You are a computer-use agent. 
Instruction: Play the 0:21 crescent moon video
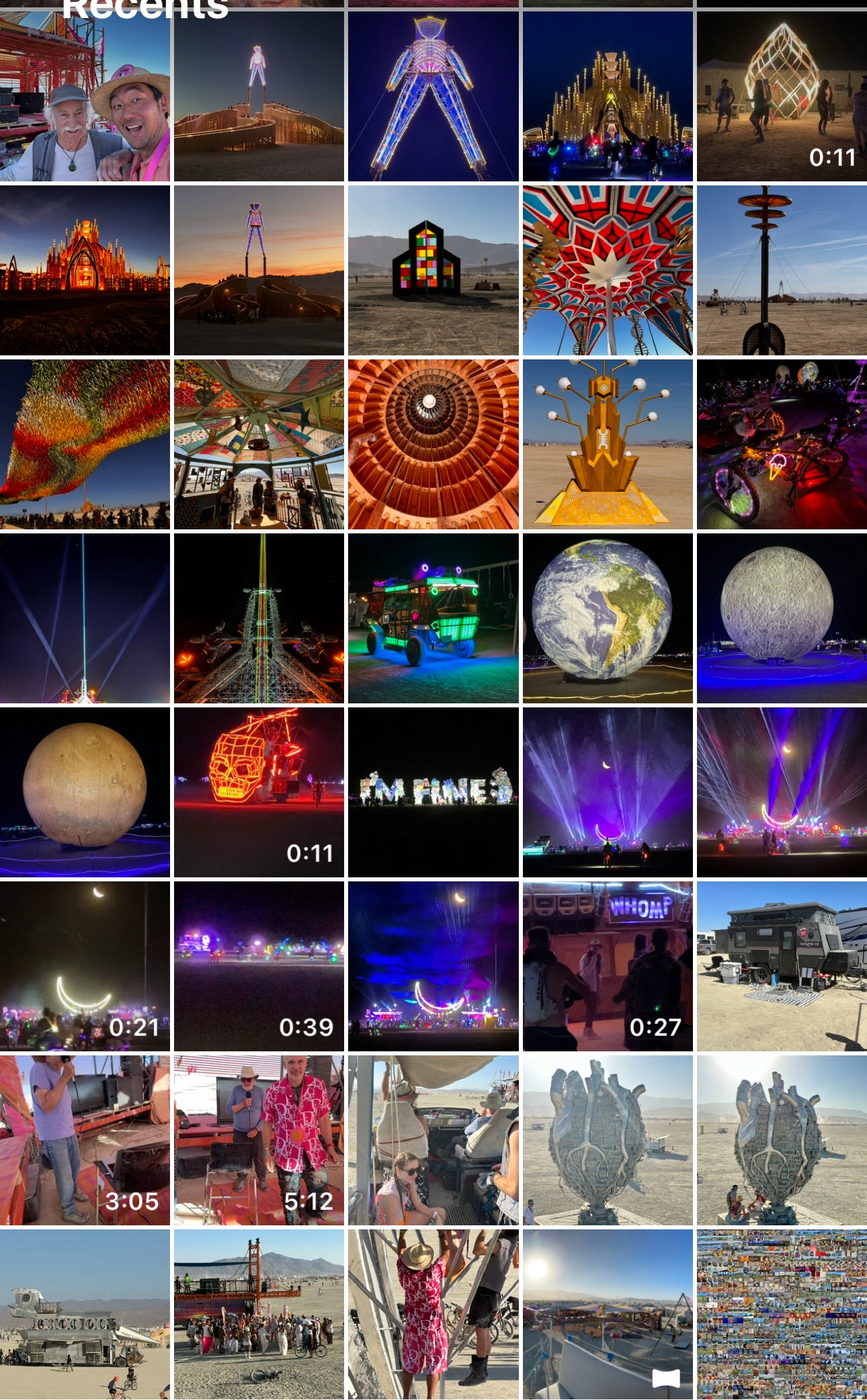pyautogui.click(x=85, y=966)
